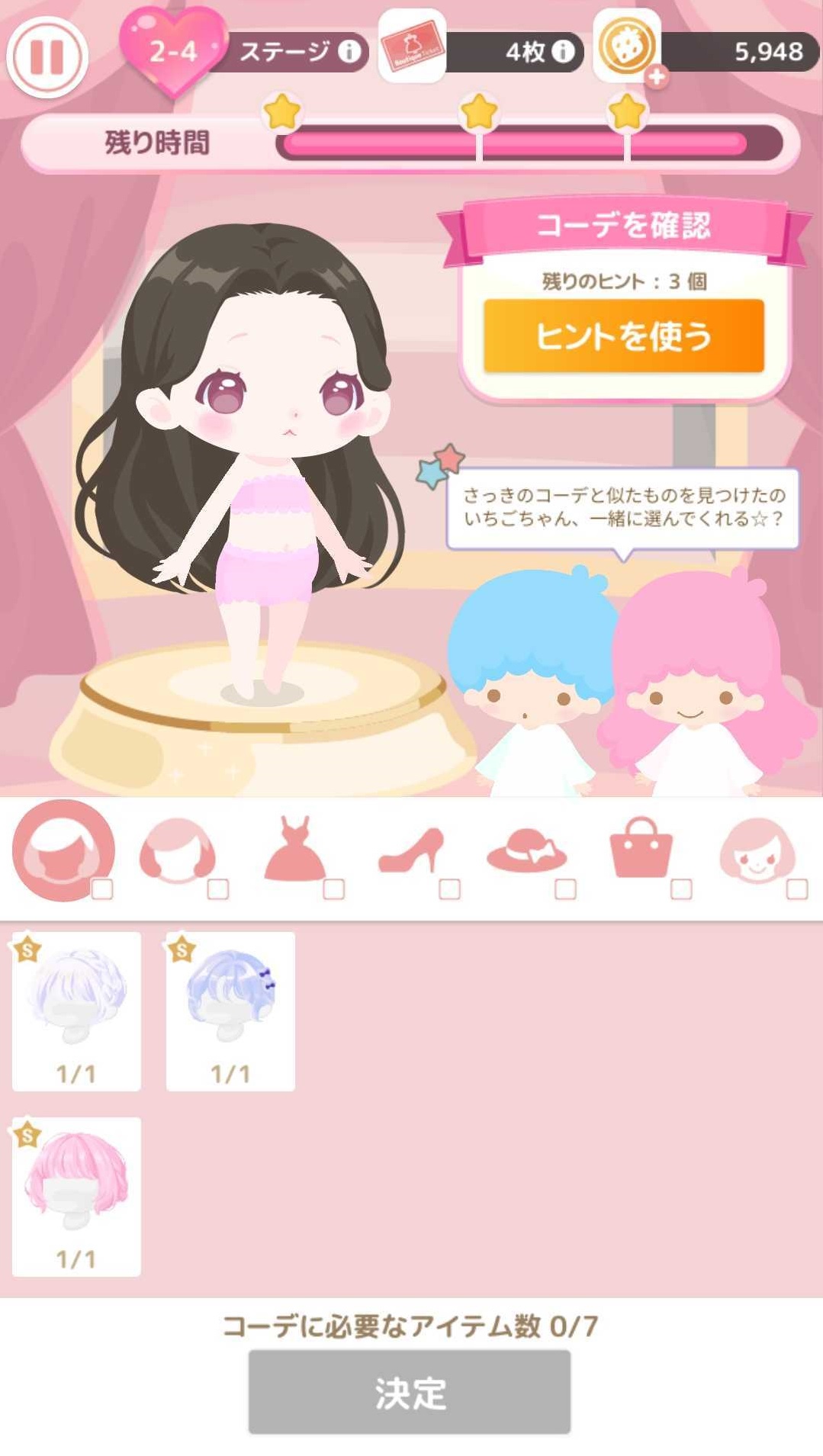This screenshot has height=1456, width=823.
Task: Pause the game
Action: click(x=47, y=57)
